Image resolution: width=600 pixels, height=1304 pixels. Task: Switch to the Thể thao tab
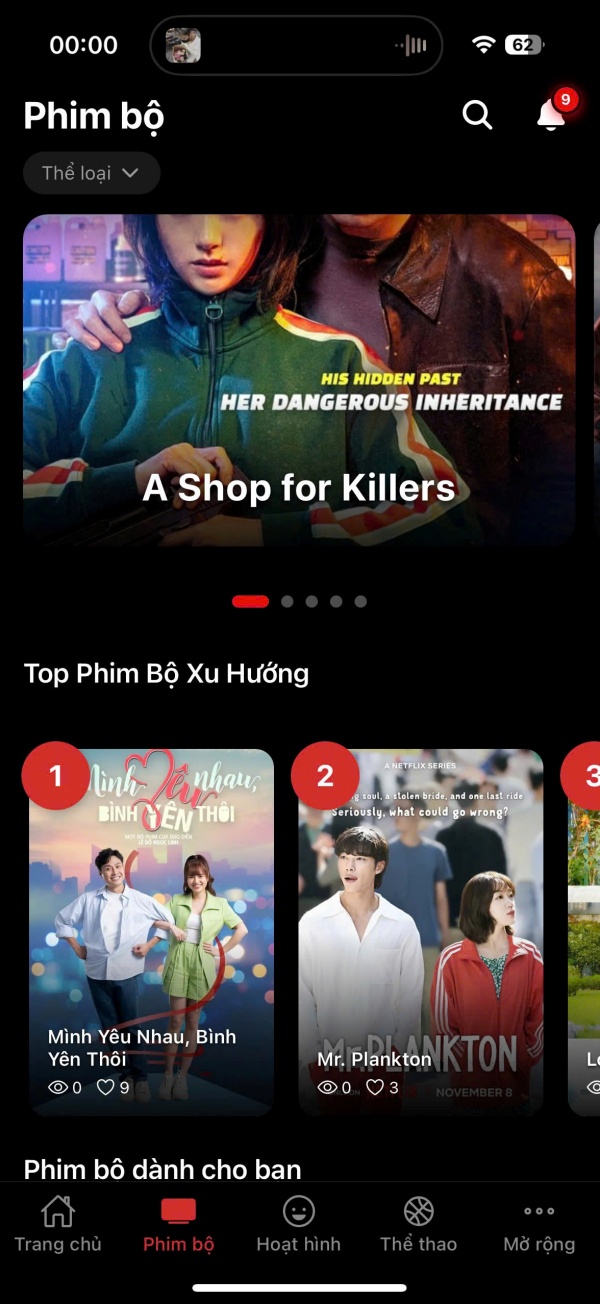coord(419,1224)
